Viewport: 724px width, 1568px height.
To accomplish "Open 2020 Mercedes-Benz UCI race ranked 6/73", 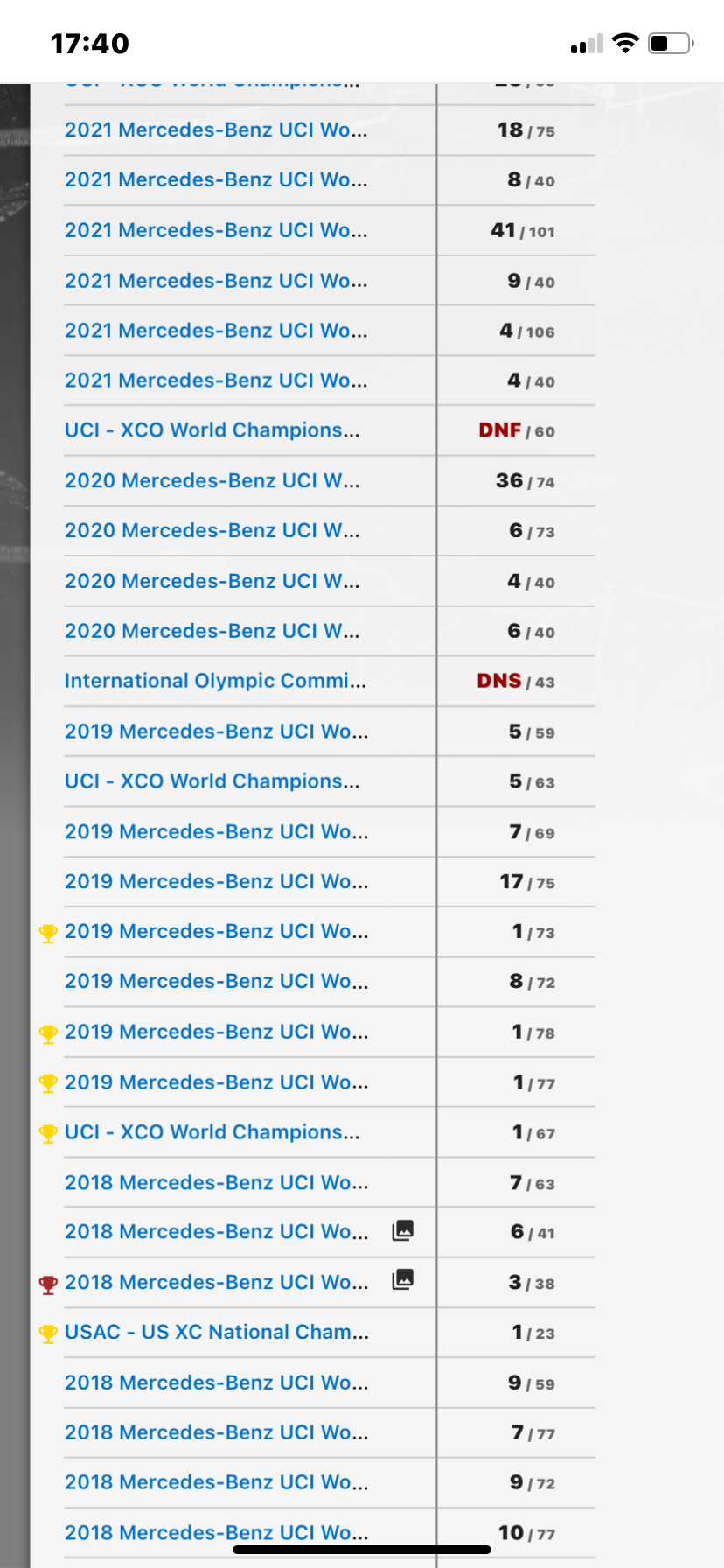I will click(212, 530).
